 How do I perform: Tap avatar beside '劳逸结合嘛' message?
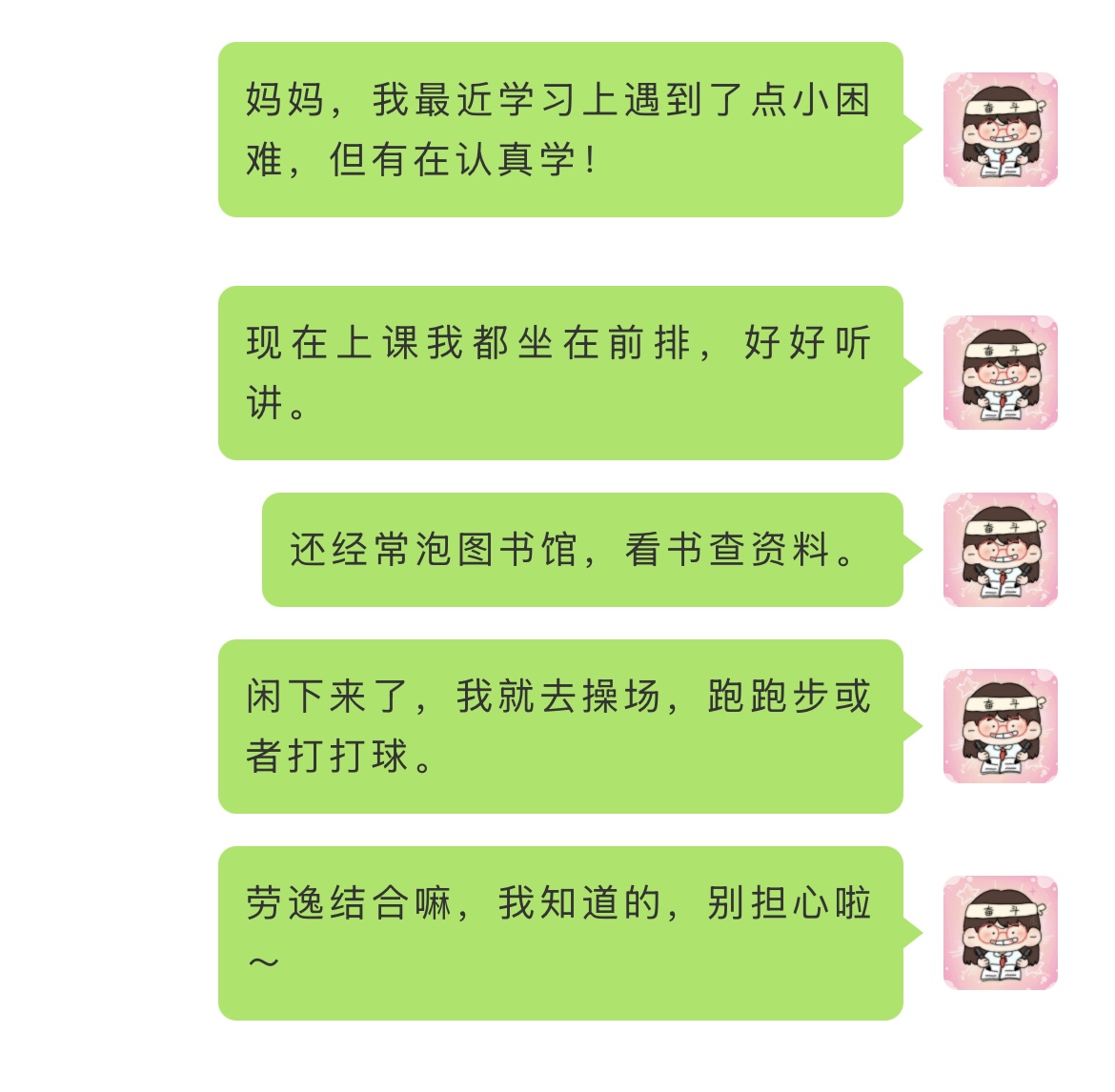1000,933
